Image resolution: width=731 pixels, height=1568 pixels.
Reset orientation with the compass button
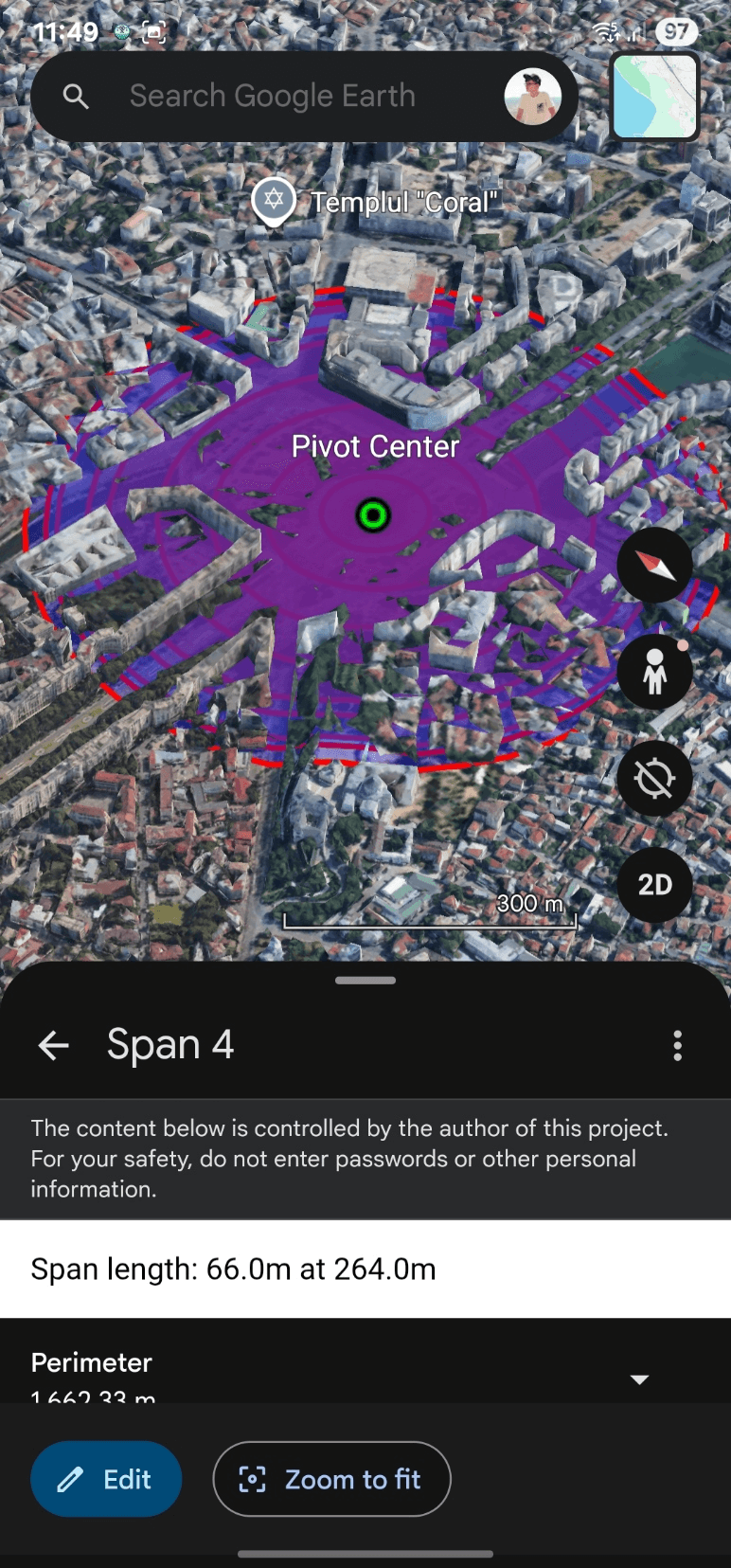pyautogui.click(x=654, y=566)
